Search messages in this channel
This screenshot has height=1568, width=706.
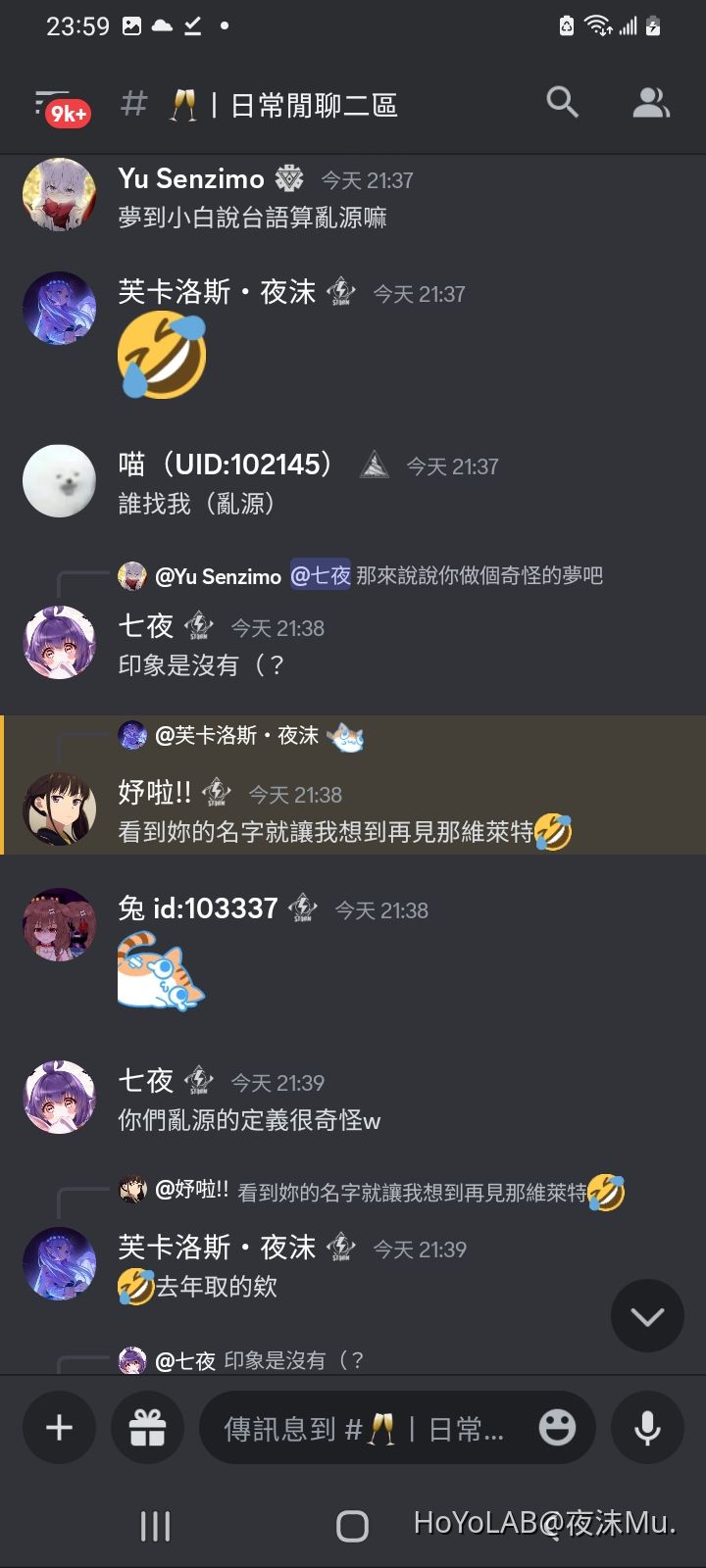tap(562, 102)
